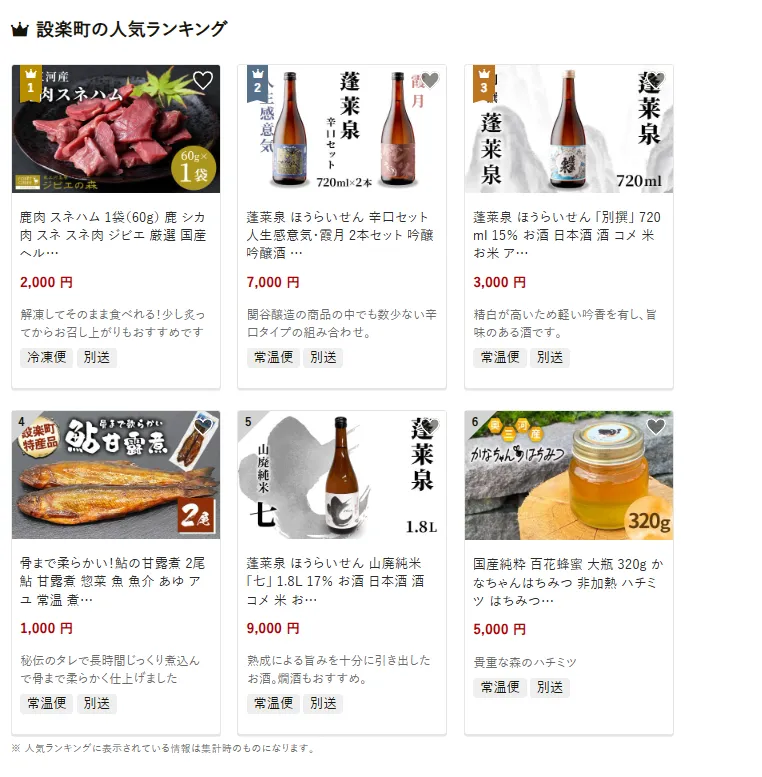The image size is (762, 777).
Task: Like the 鮎の甘露煮 2尾 item
Action: click(203, 427)
